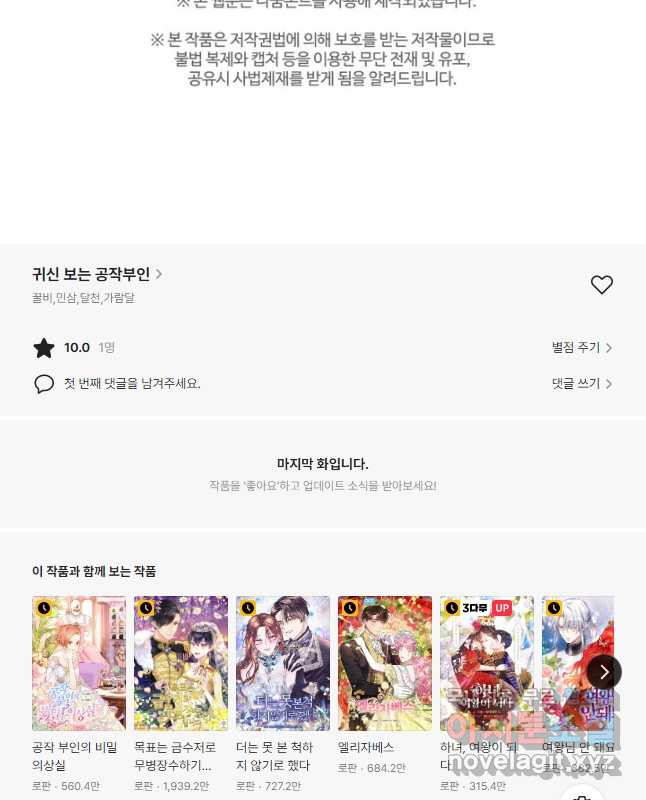Image resolution: width=646 pixels, height=800 pixels.
Task: Like this series with the heart icon
Action: click(601, 285)
